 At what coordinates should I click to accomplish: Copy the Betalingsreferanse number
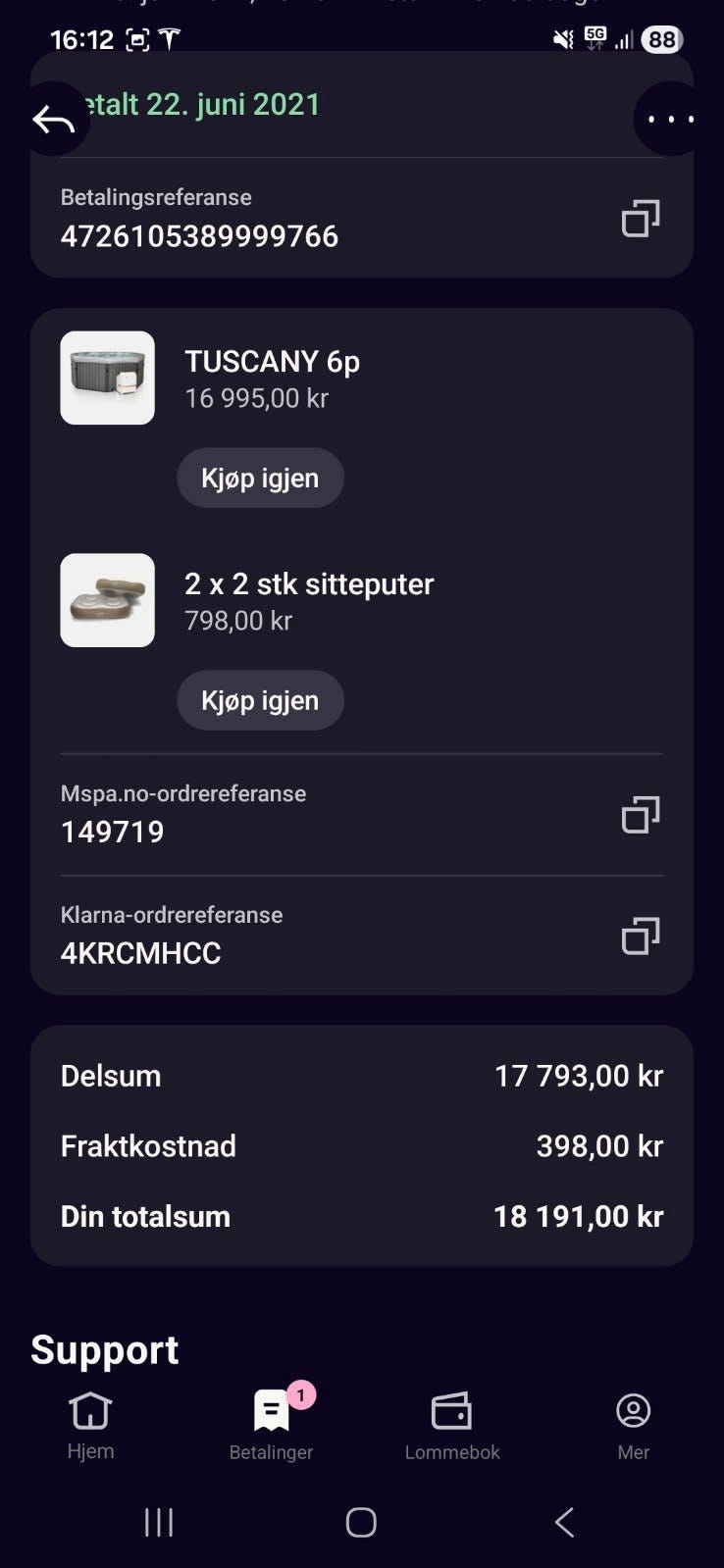point(640,218)
